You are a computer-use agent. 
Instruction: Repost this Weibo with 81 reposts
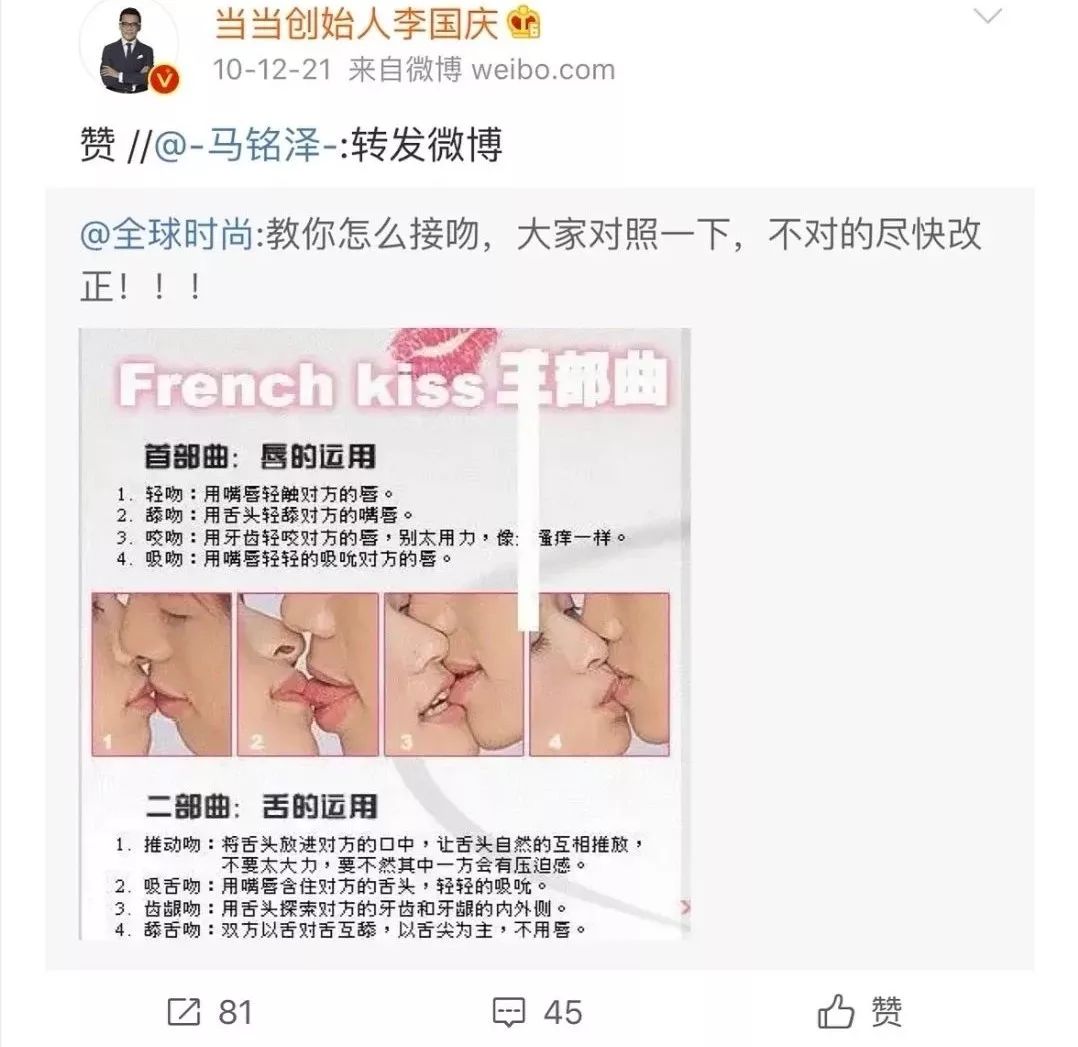click(209, 1012)
